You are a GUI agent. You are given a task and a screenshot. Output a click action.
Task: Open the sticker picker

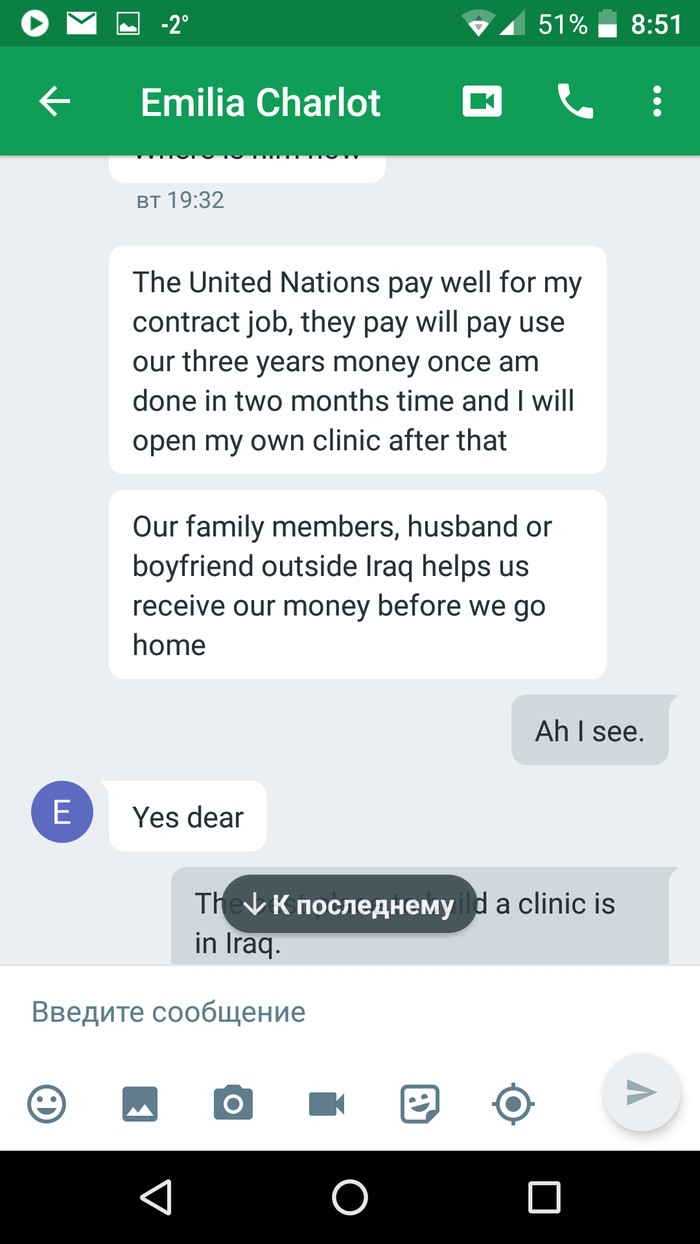(420, 1104)
